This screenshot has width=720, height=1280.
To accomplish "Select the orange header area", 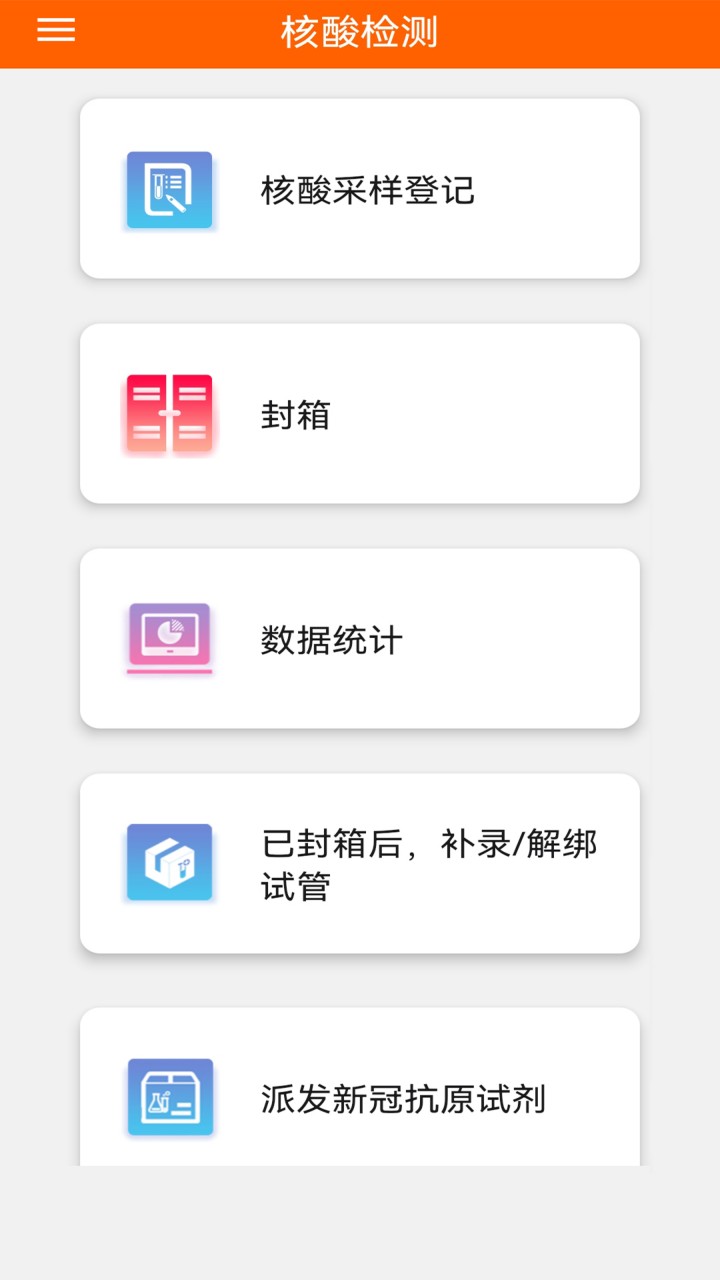I will coord(360,34).
